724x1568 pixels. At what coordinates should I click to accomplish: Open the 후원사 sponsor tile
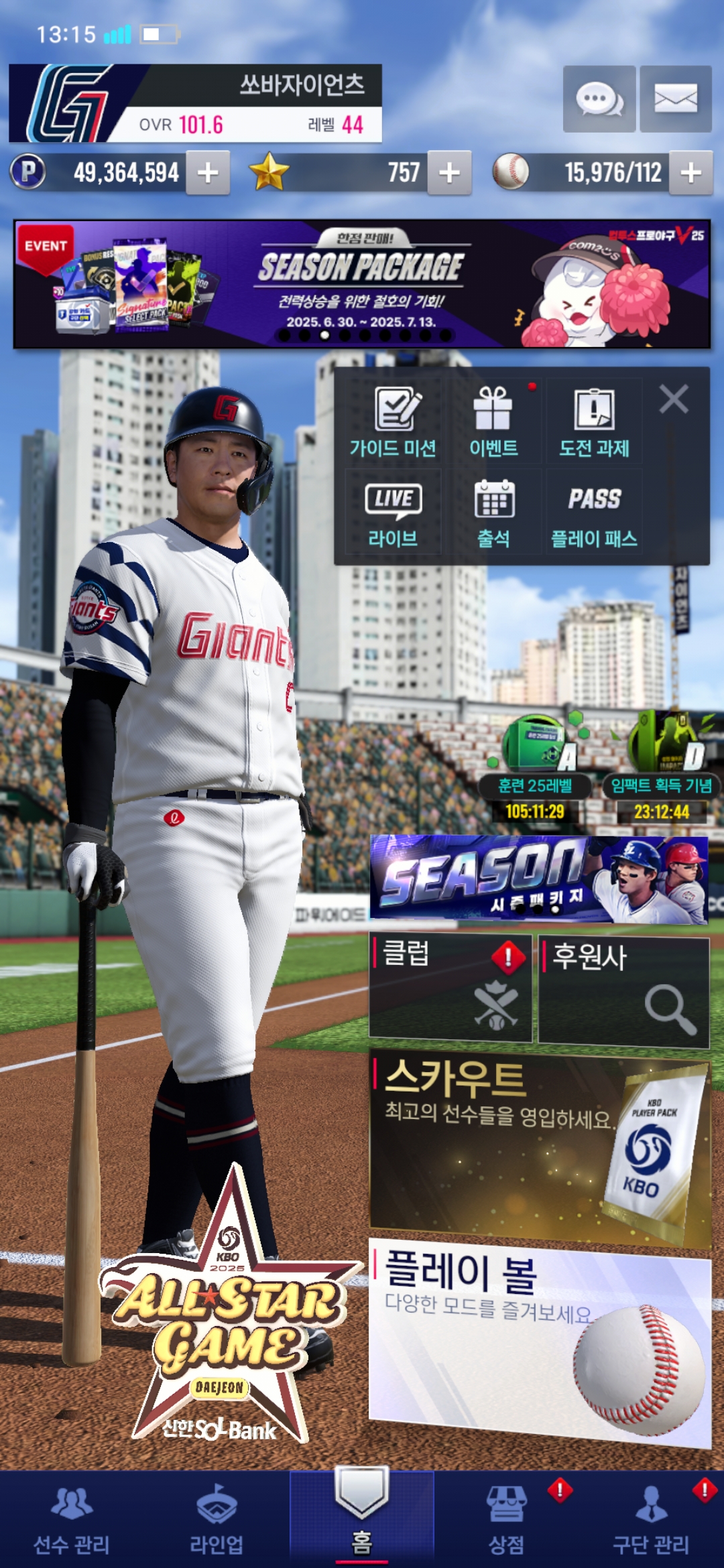pyautogui.click(x=623, y=992)
